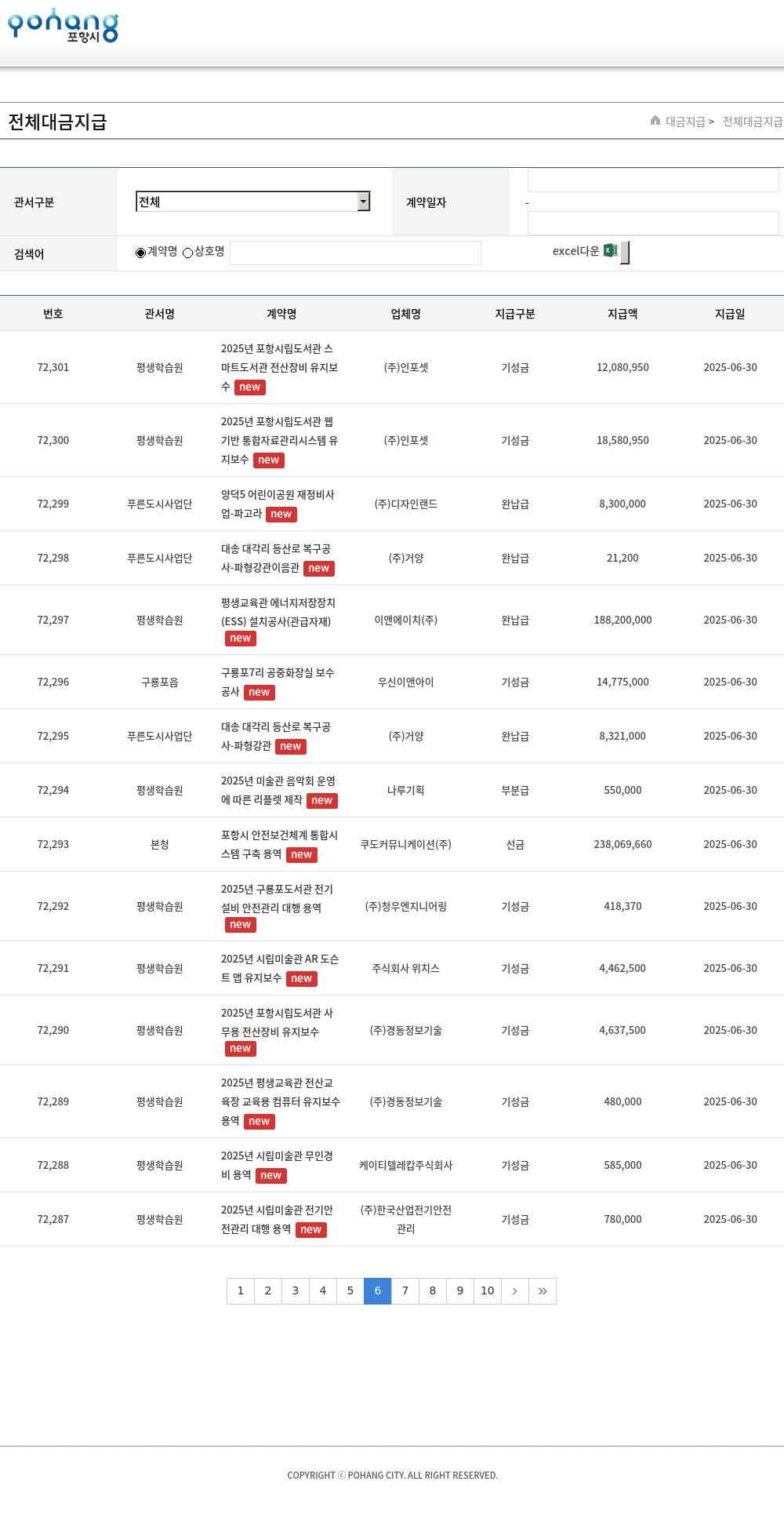Select the 계약명 radio button
Image resolution: width=784 pixels, height=1525 pixels.
pos(140,253)
